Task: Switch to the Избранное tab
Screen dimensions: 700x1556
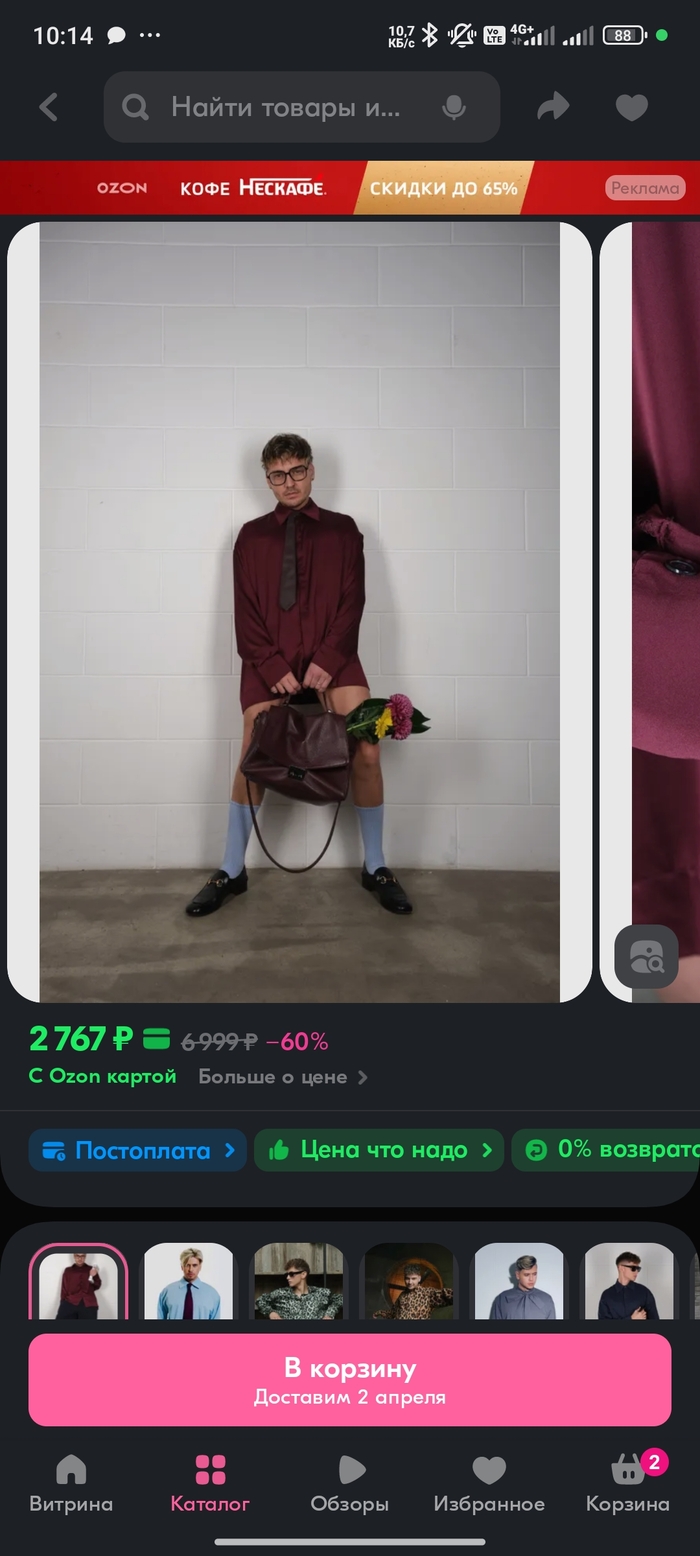Action: [489, 1483]
